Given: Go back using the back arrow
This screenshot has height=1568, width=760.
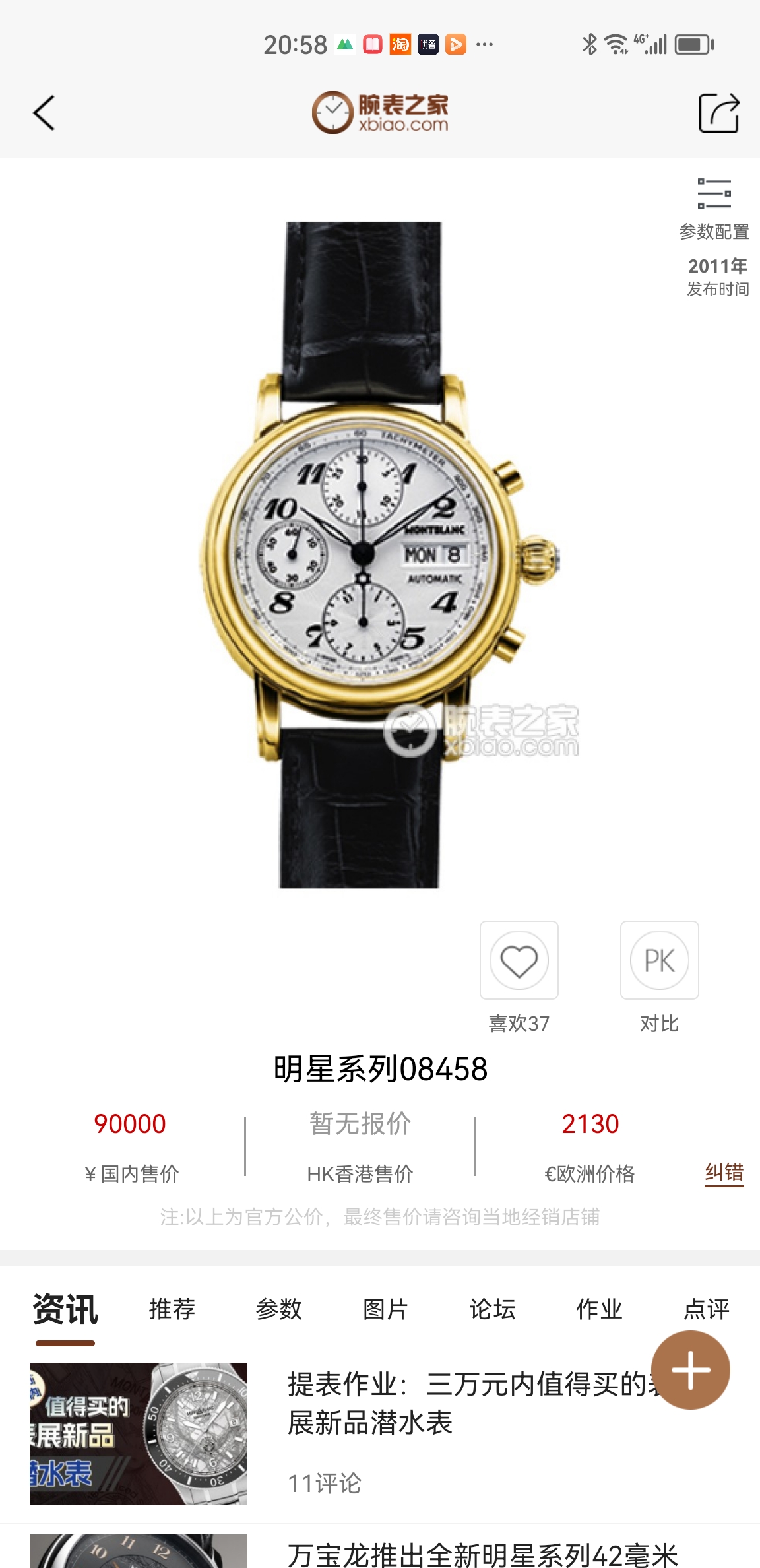Looking at the screenshot, I should 44,113.
